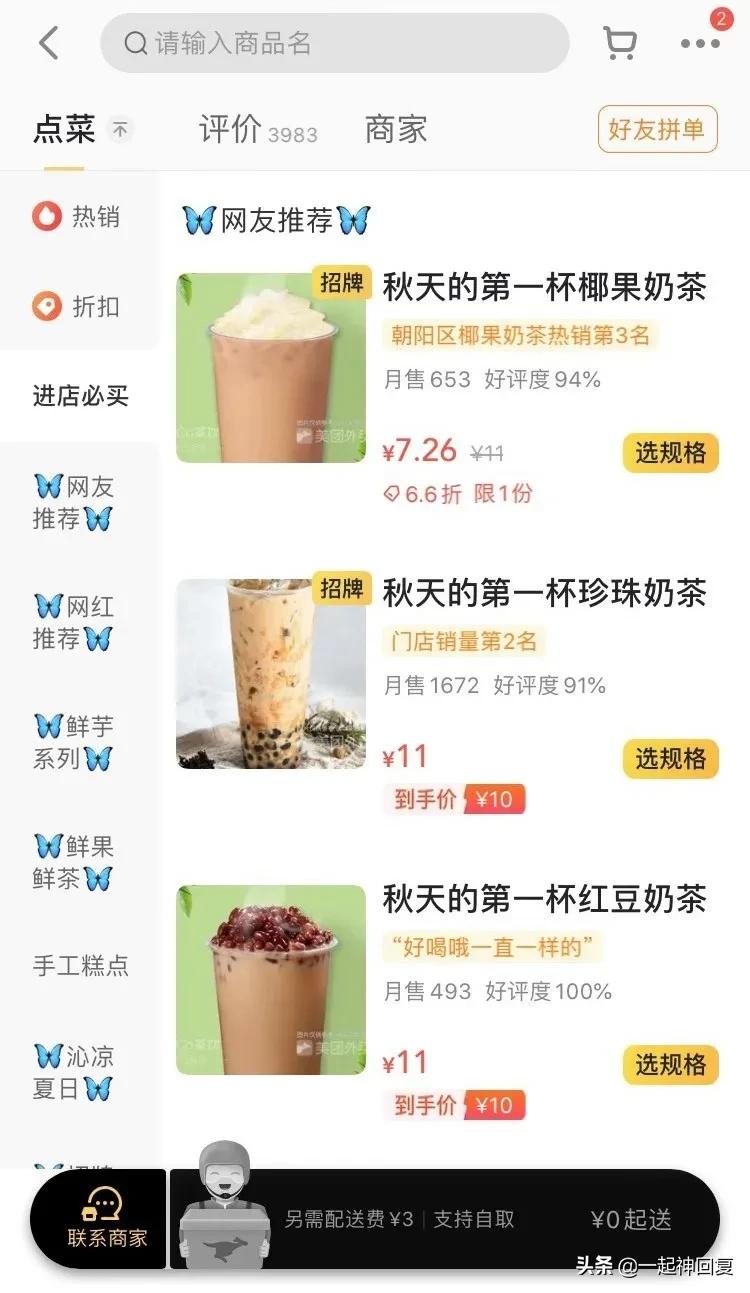Tap the back arrow to return
The width and height of the screenshot is (750, 1293).
(49, 43)
